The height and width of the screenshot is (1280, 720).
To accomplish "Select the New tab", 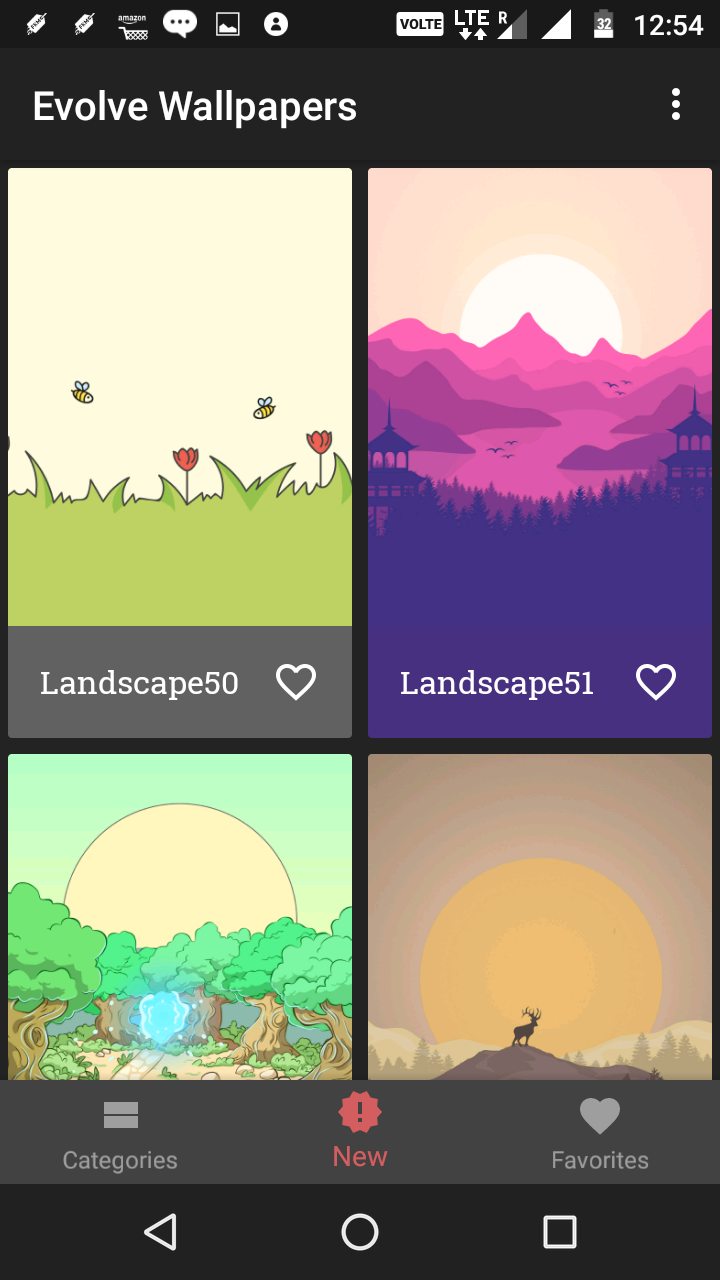I will pyautogui.click(x=360, y=1132).
